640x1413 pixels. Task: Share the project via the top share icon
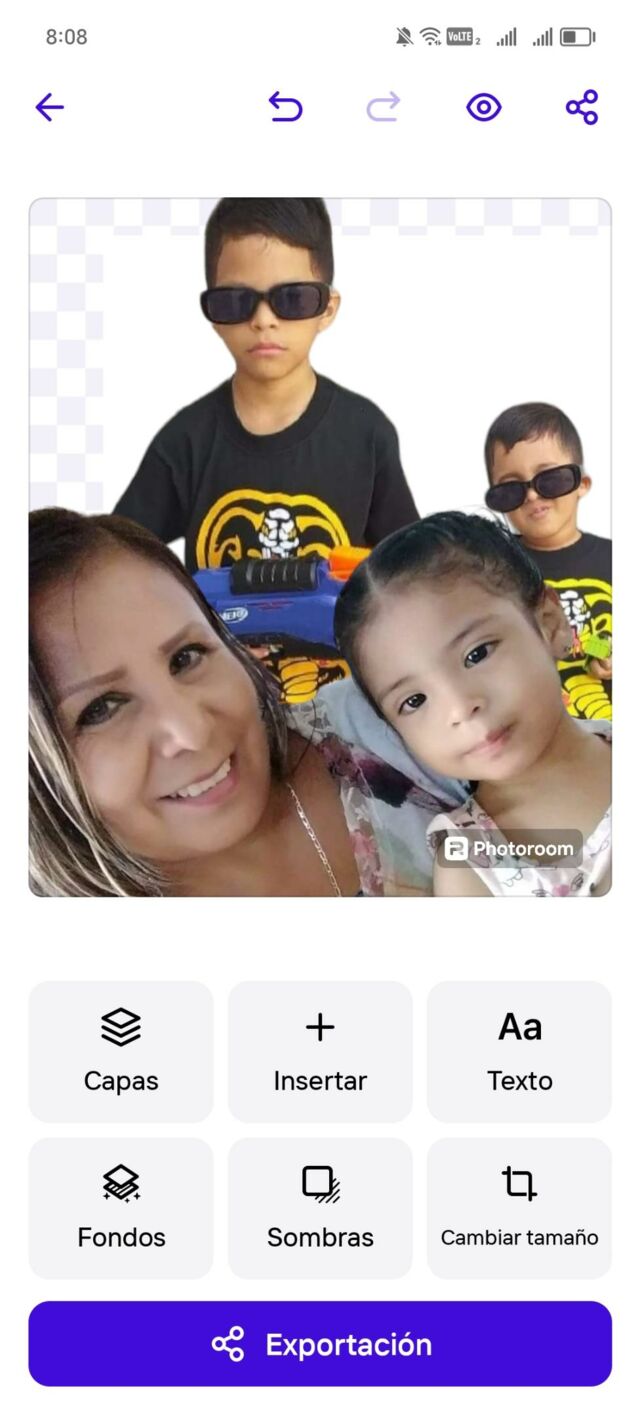click(x=582, y=107)
